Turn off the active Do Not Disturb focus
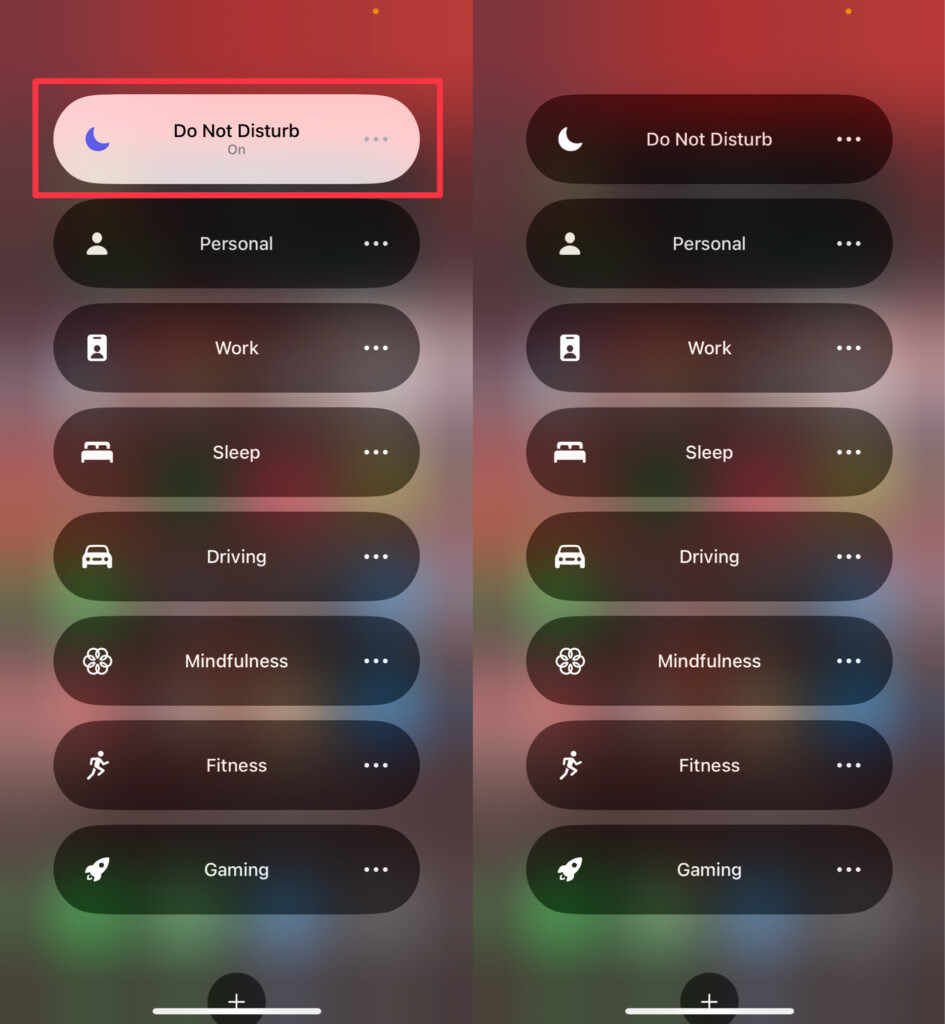The height and width of the screenshot is (1024, 945). click(x=236, y=139)
